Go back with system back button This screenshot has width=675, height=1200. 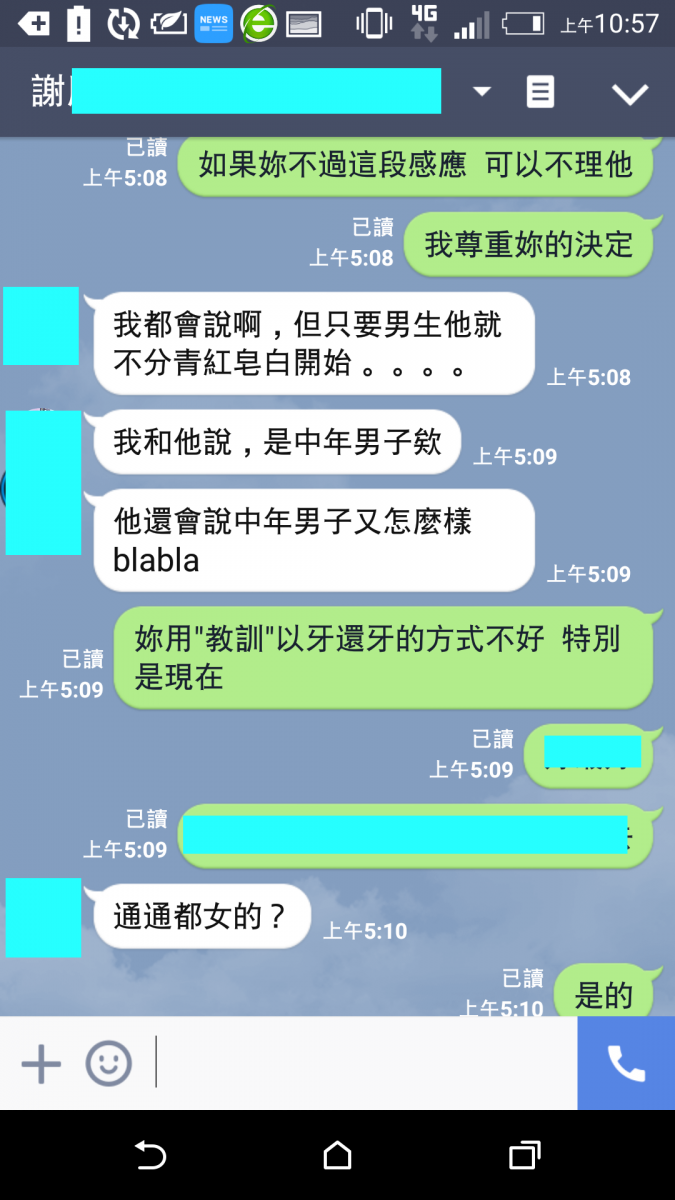[150, 1156]
